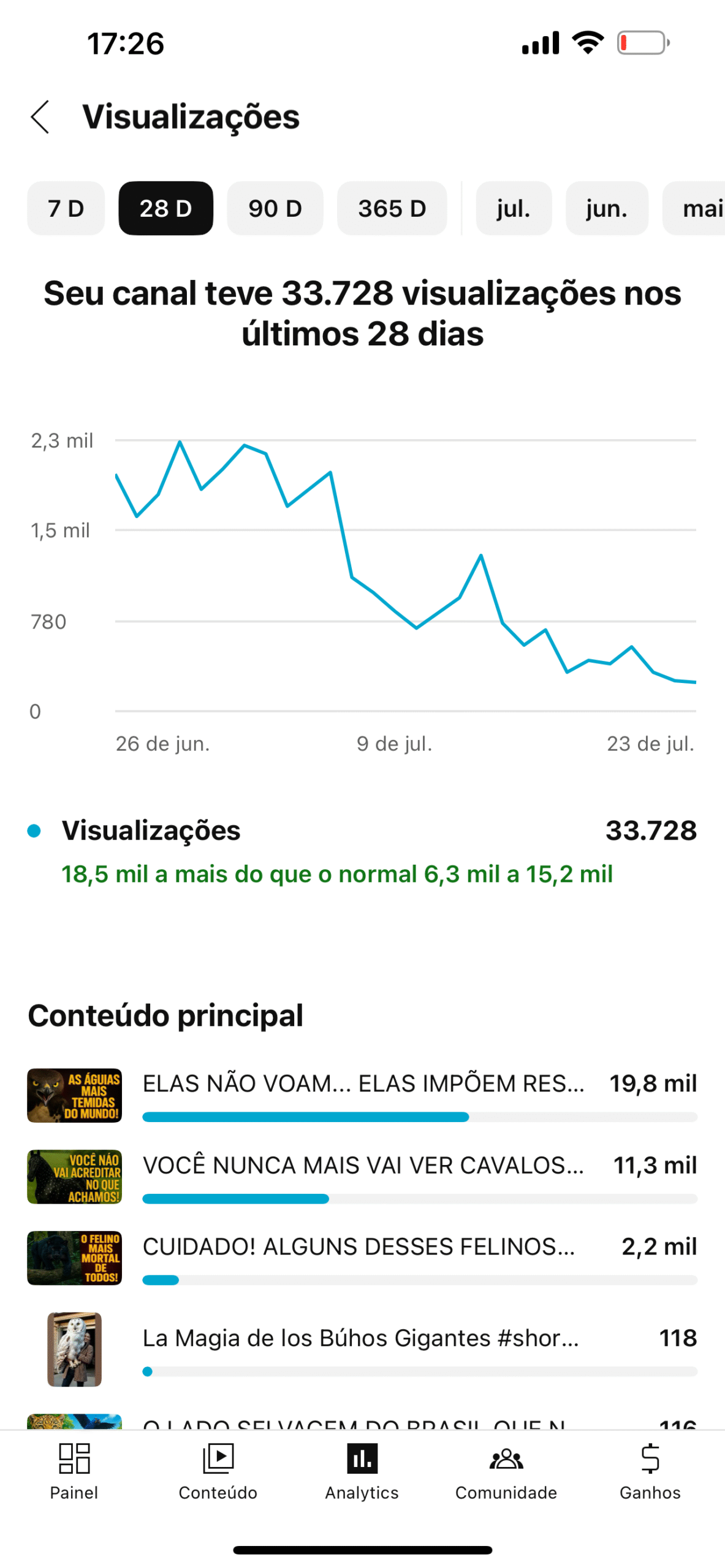Open the Ganhos tab
This screenshot has height=1568, width=725.
click(650, 1471)
